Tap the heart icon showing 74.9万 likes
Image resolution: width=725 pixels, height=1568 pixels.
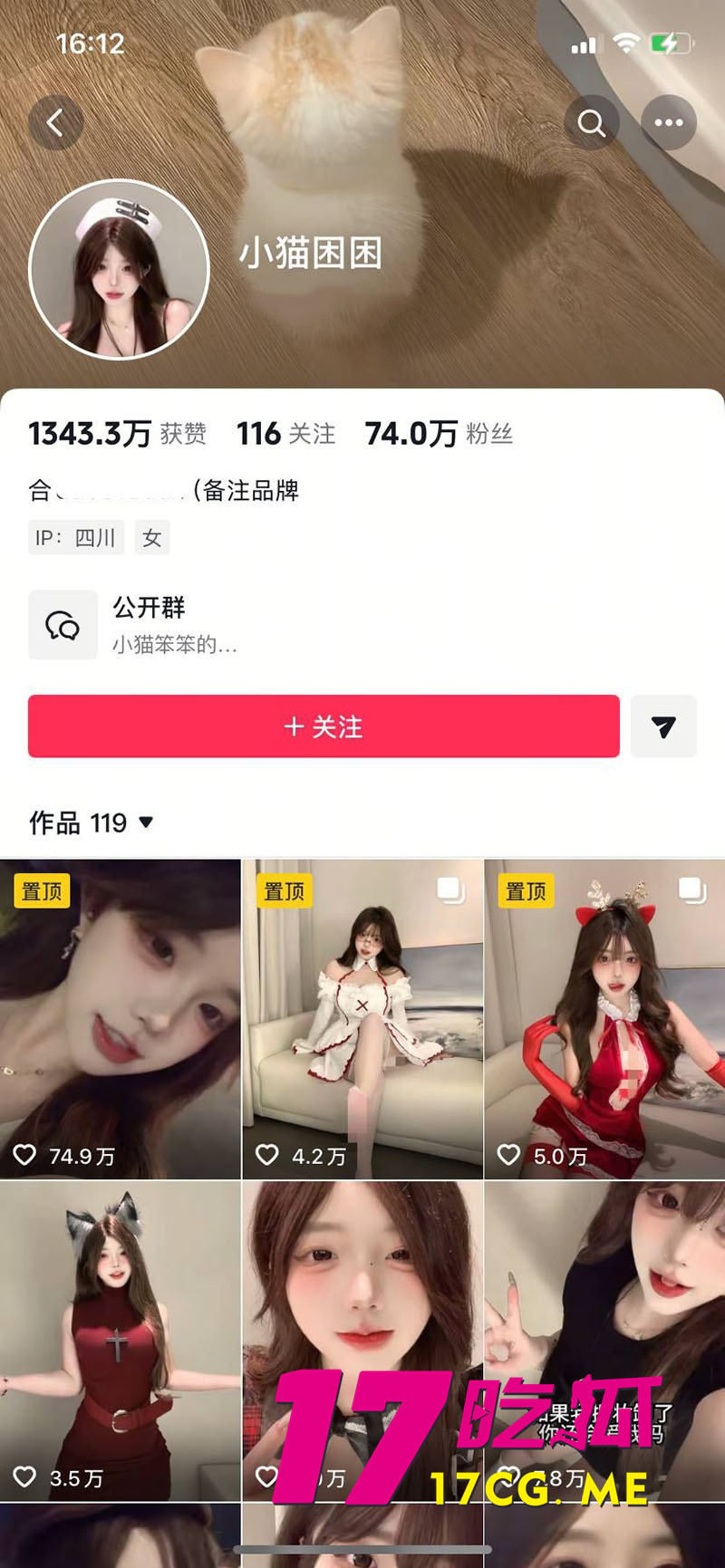(x=25, y=1154)
